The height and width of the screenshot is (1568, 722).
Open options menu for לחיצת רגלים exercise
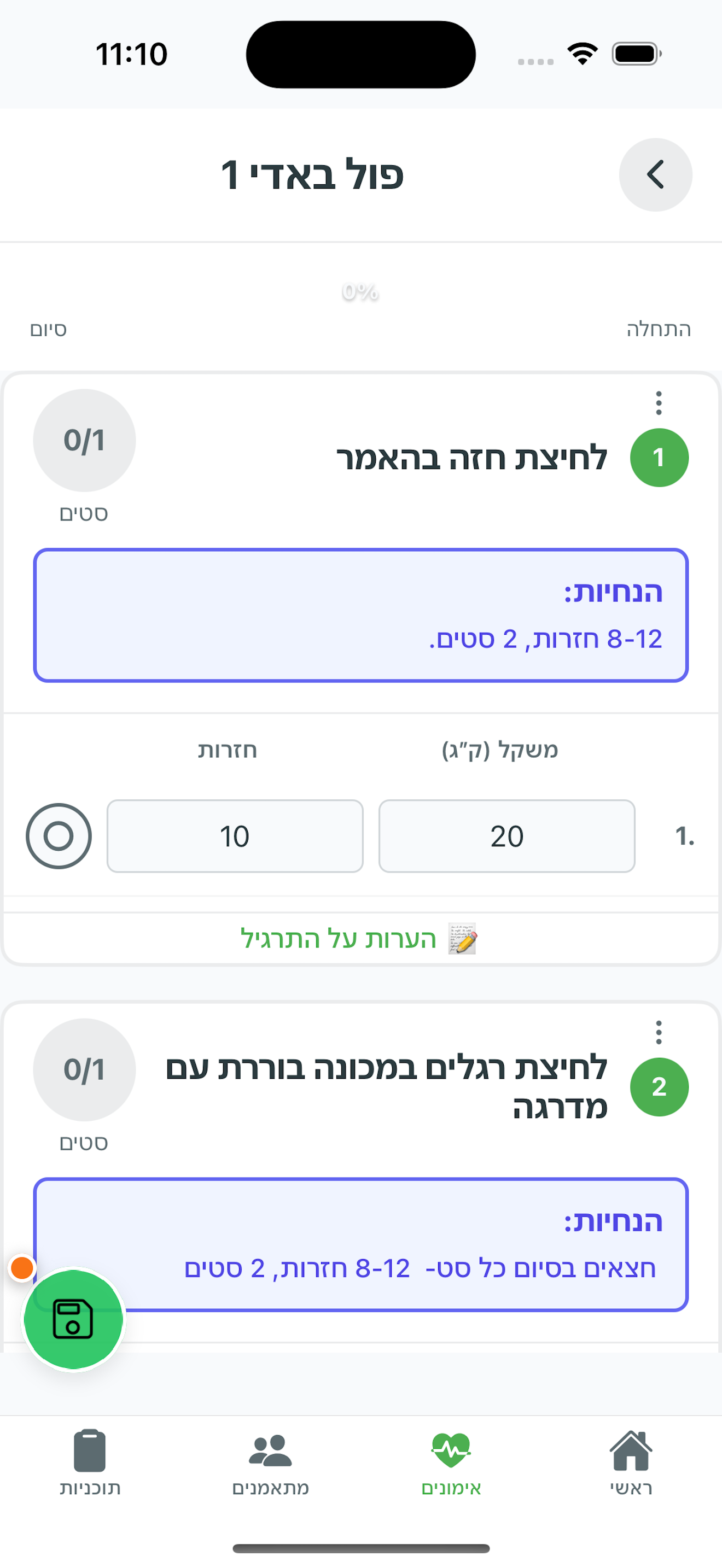[x=658, y=1032]
